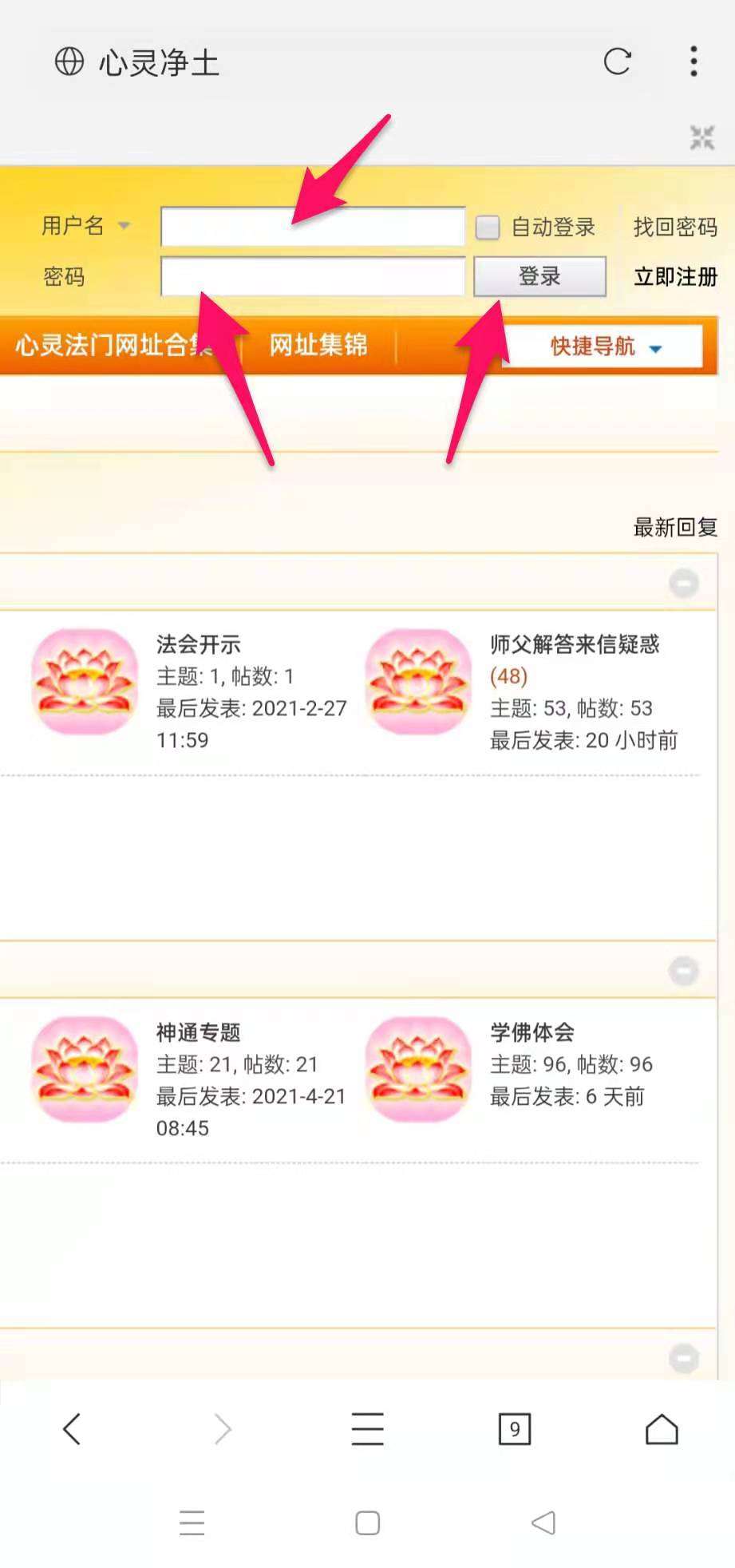
Task: Reload the page with the refresh icon
Action: tap(617, 61)
